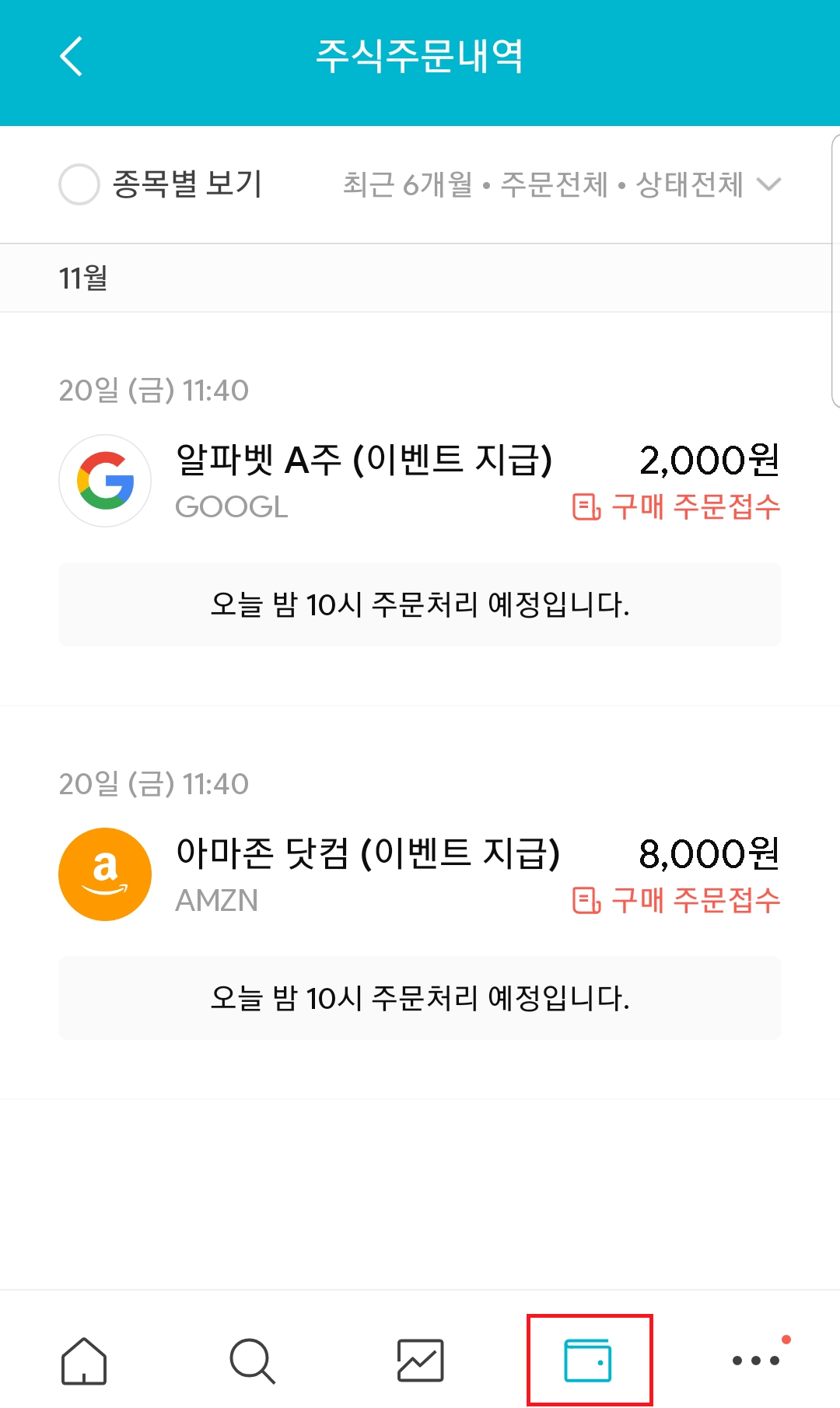Switch to the chart tab
The image size is (840, 1408).
(420, 1361)
